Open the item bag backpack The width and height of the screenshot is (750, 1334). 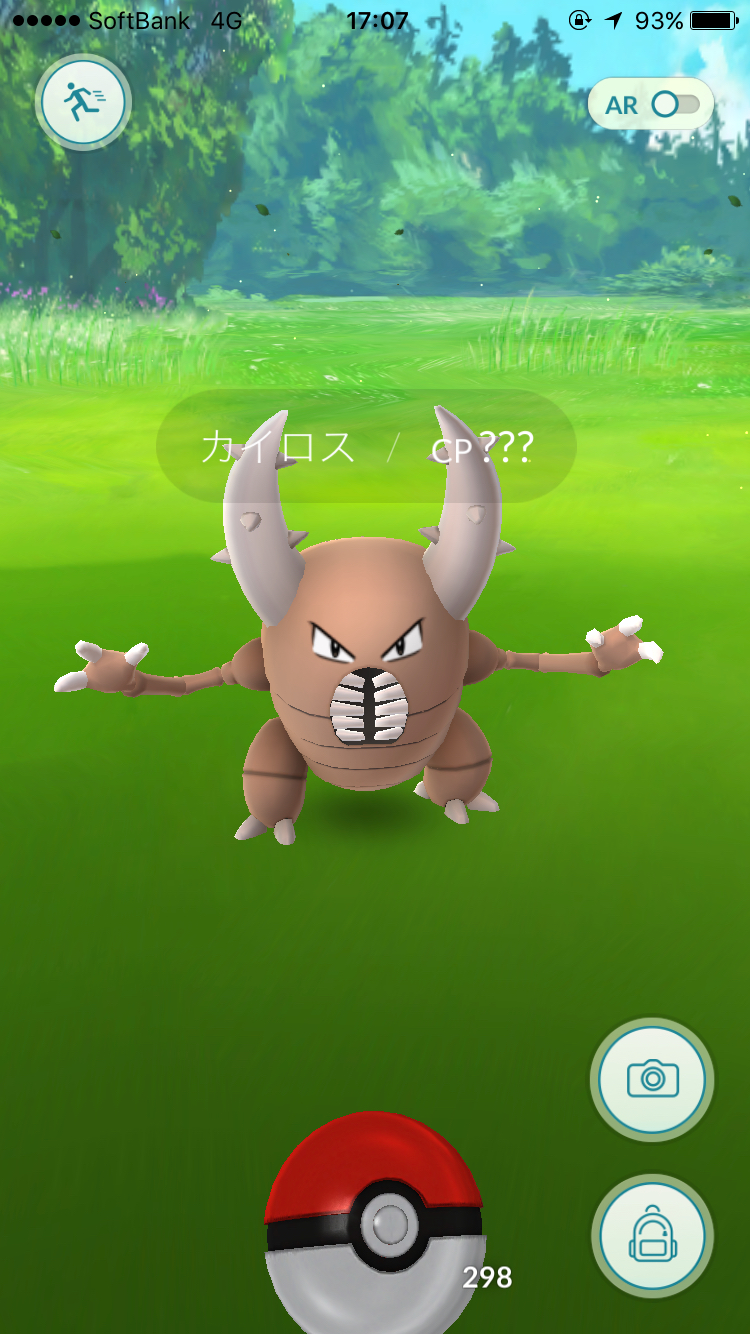[x=652, y=1236]
